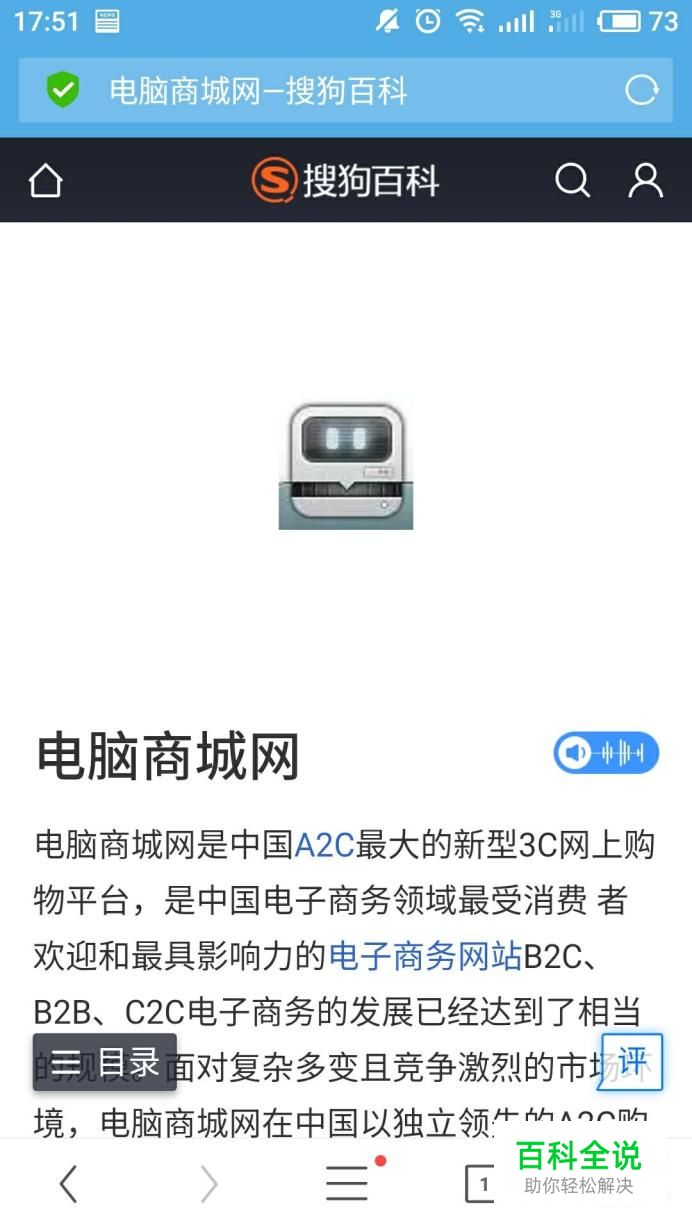Play the audio reading of the entry

tap(606, 753)
